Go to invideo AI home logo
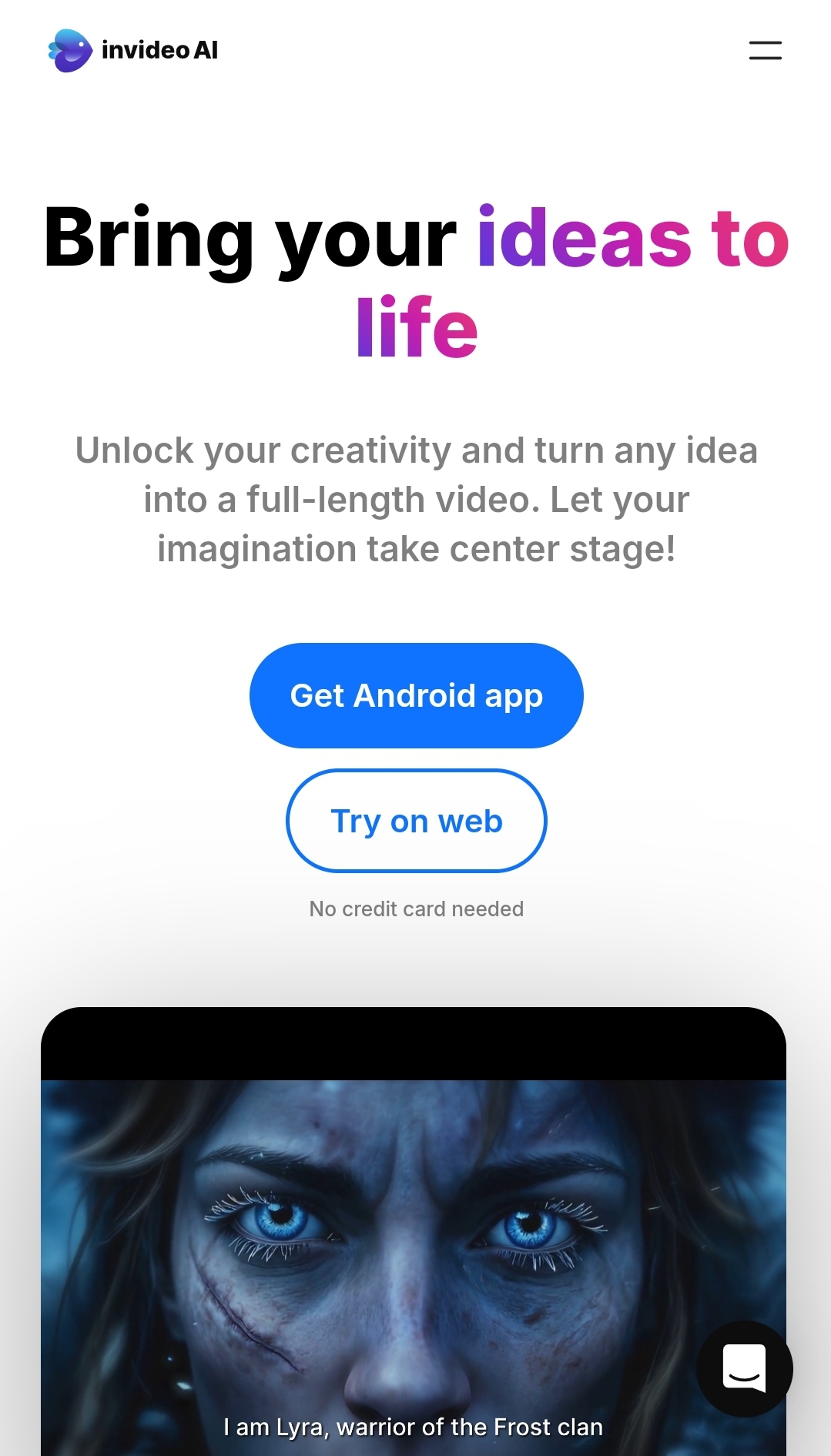The image size is (831, 1456). click(133, 51)
